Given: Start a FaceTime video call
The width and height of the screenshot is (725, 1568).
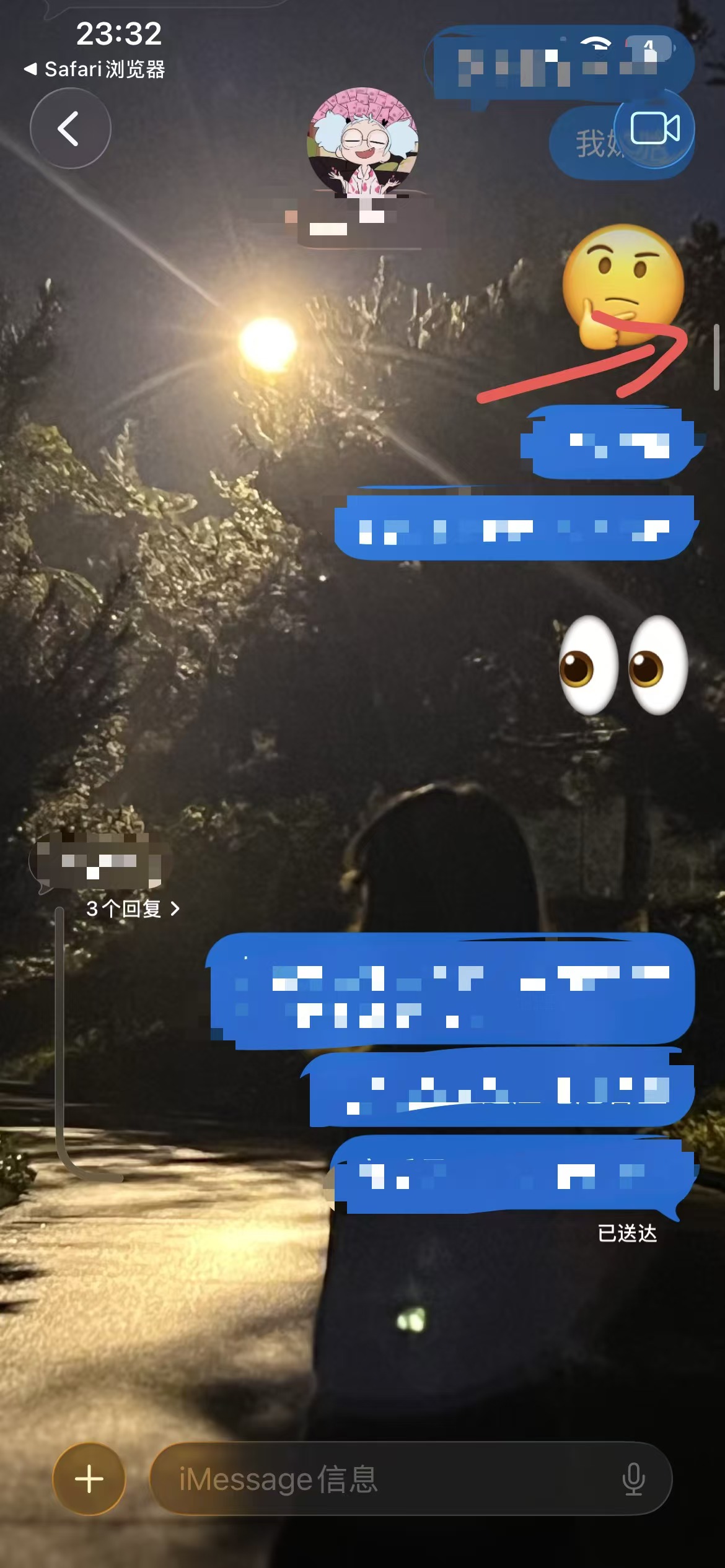Looking at the screenshot, I should pos(654,129).
